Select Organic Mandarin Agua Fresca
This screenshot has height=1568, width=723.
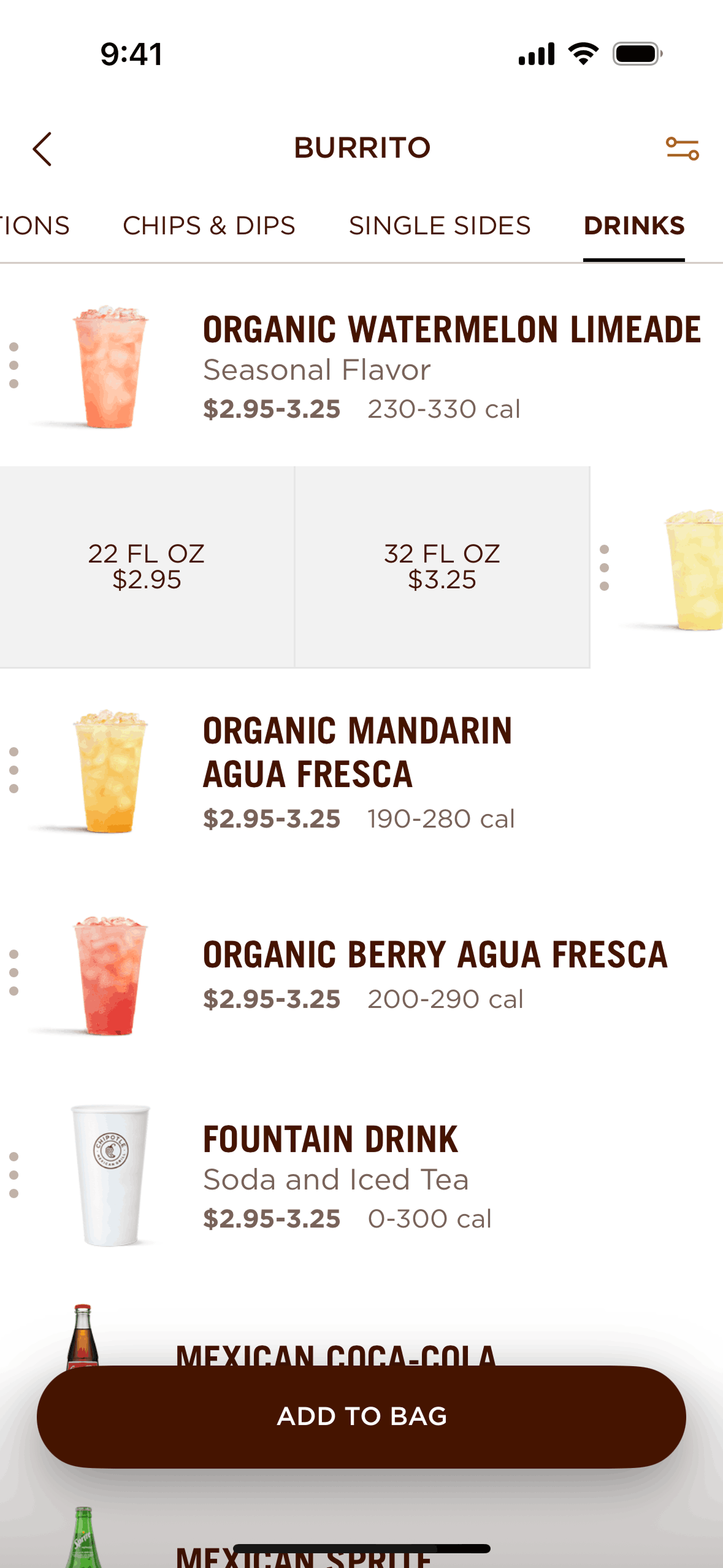357,752
